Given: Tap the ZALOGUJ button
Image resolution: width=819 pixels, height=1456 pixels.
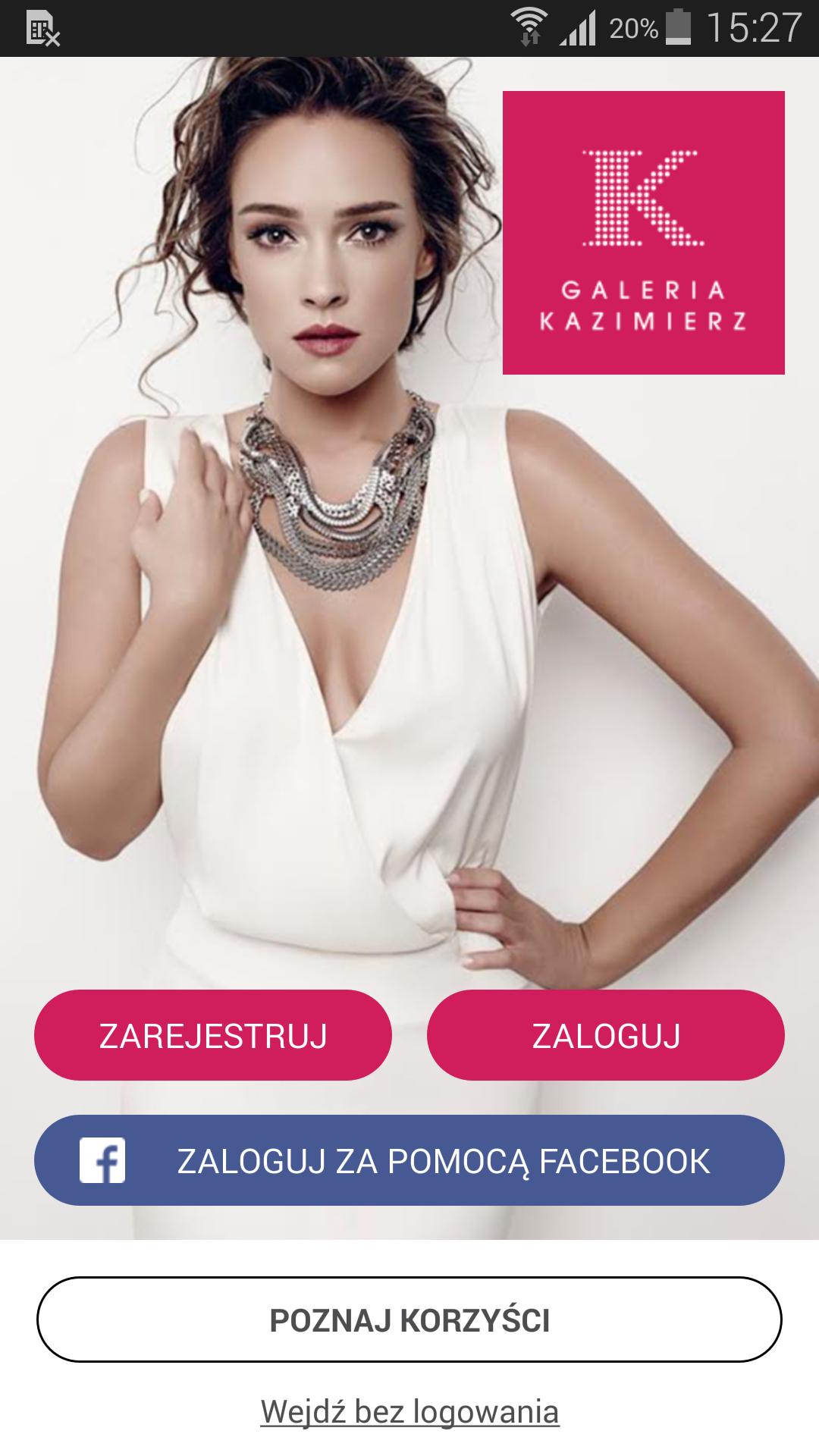Looking at the screenshot, I should point(605,1035).
